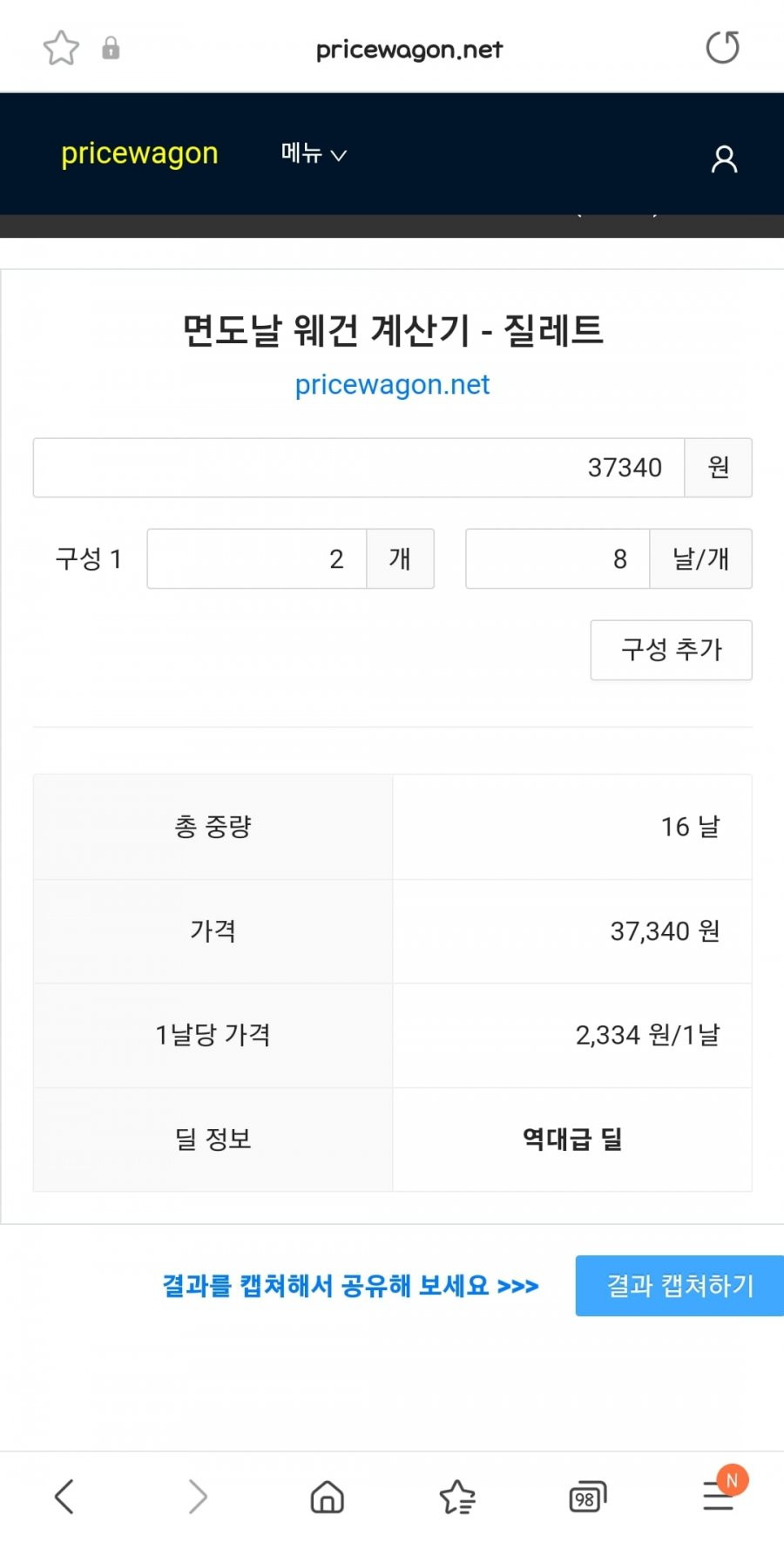The width and height of the screenshot is (784, 1542).
Task: Expand the 메뉴 dropdown
Action: pos(314,153)
